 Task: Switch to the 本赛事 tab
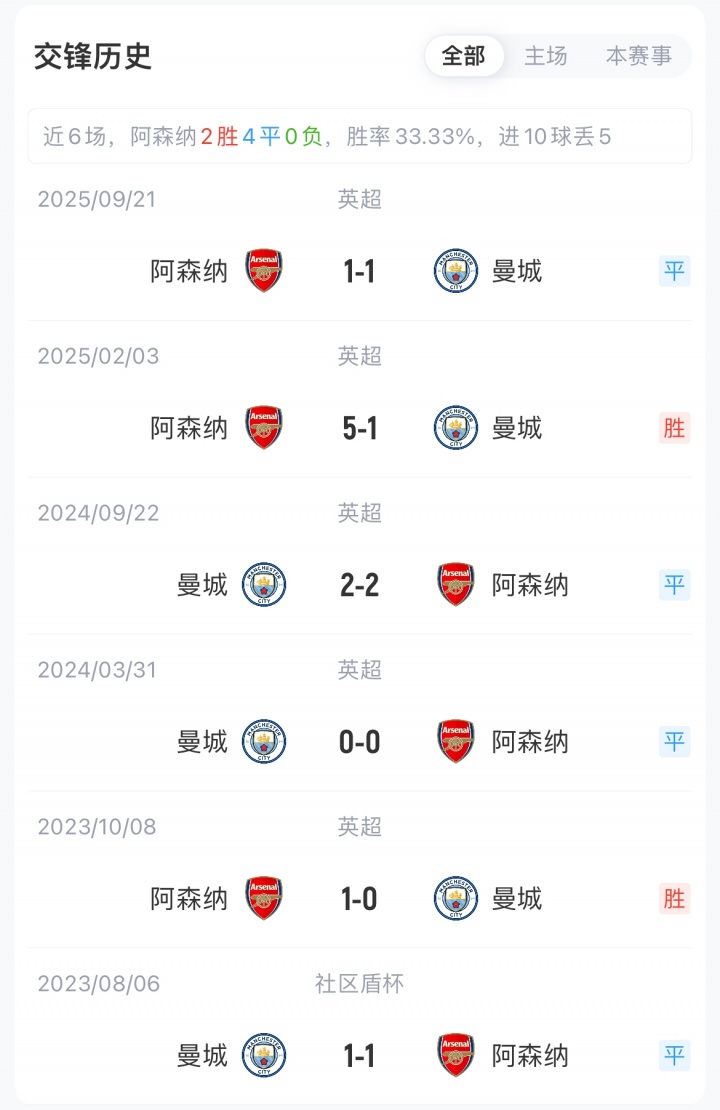[x=639, y=57]
